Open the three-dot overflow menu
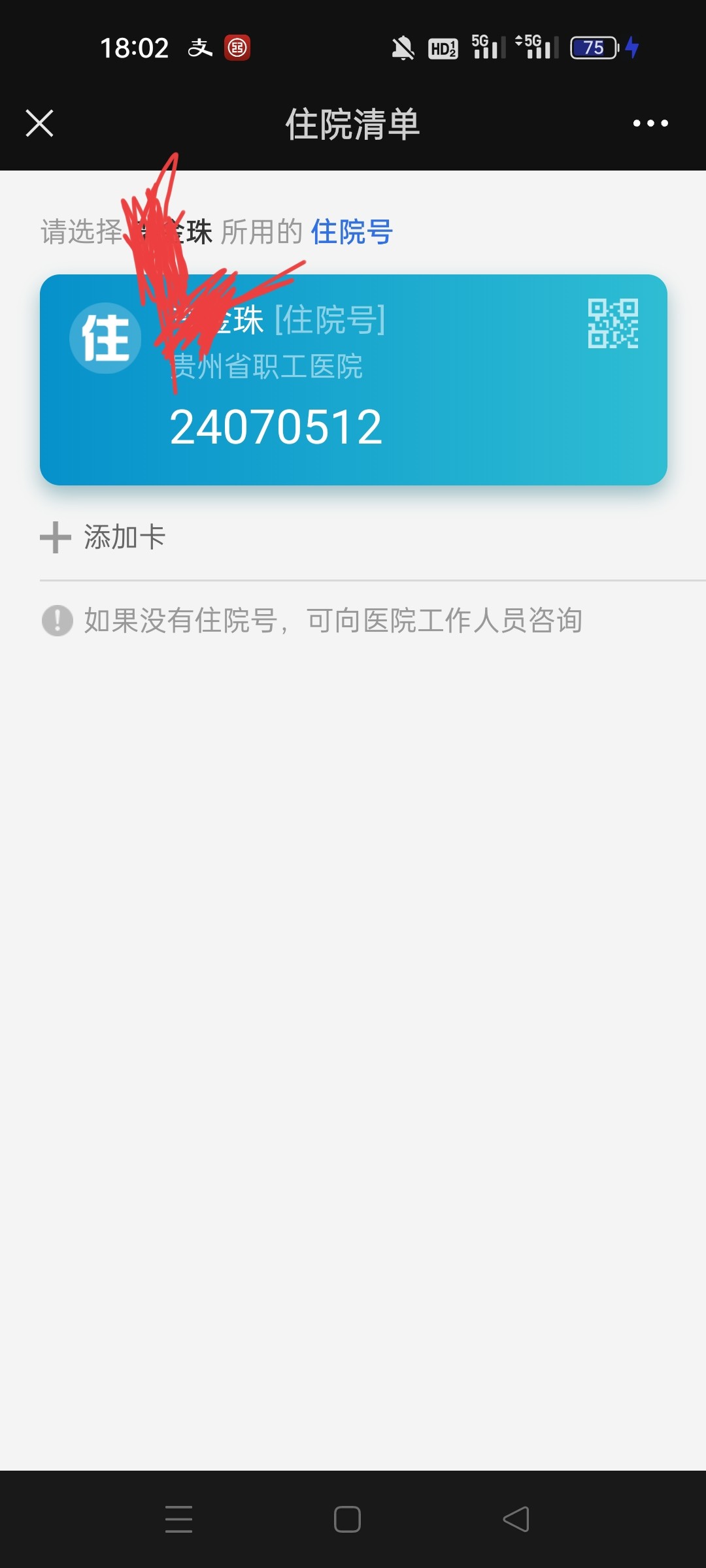 tap(650, 123)
